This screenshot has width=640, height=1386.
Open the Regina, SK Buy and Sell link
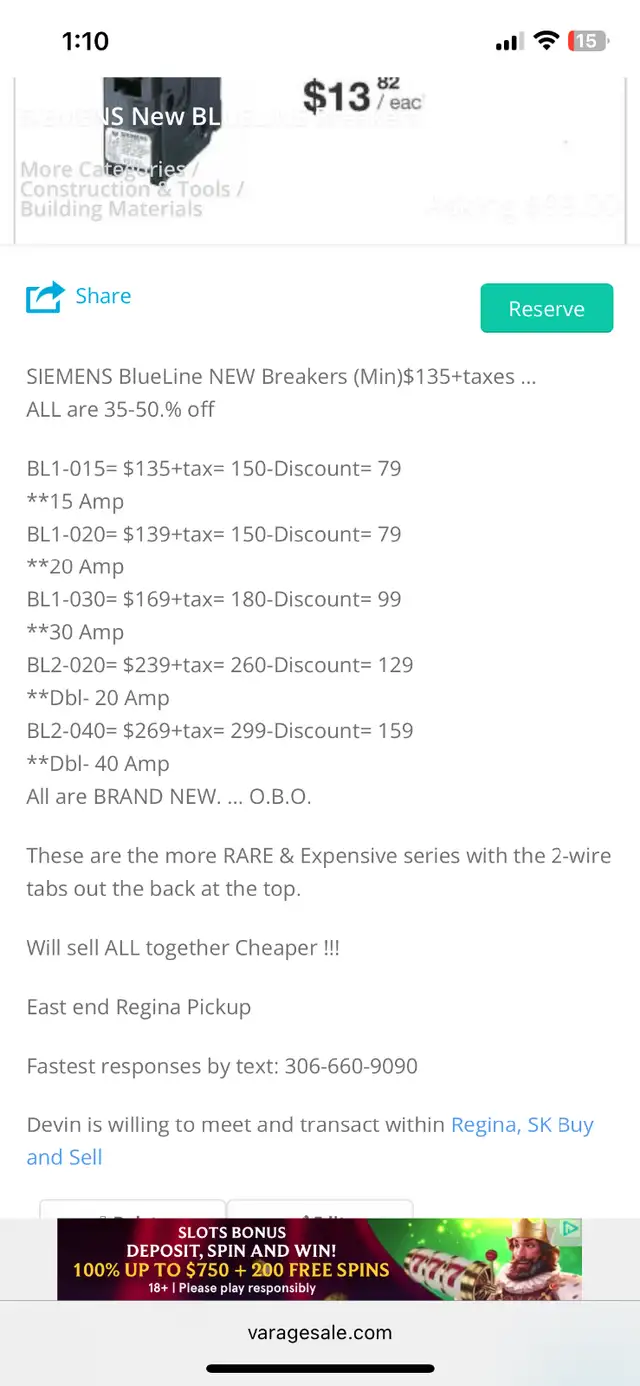[310, 1140]
